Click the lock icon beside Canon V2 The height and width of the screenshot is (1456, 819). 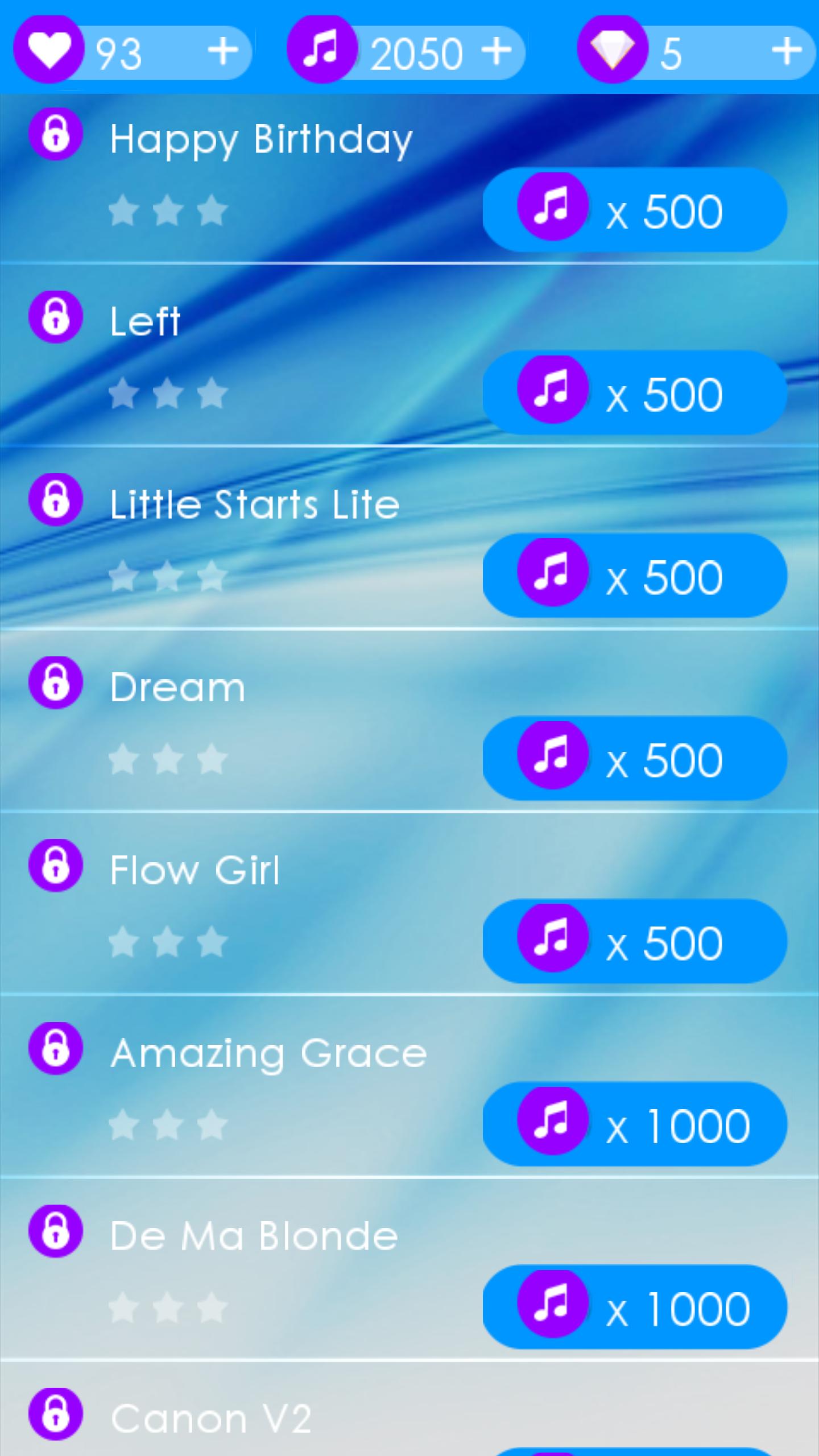(x=55, y=1413)
